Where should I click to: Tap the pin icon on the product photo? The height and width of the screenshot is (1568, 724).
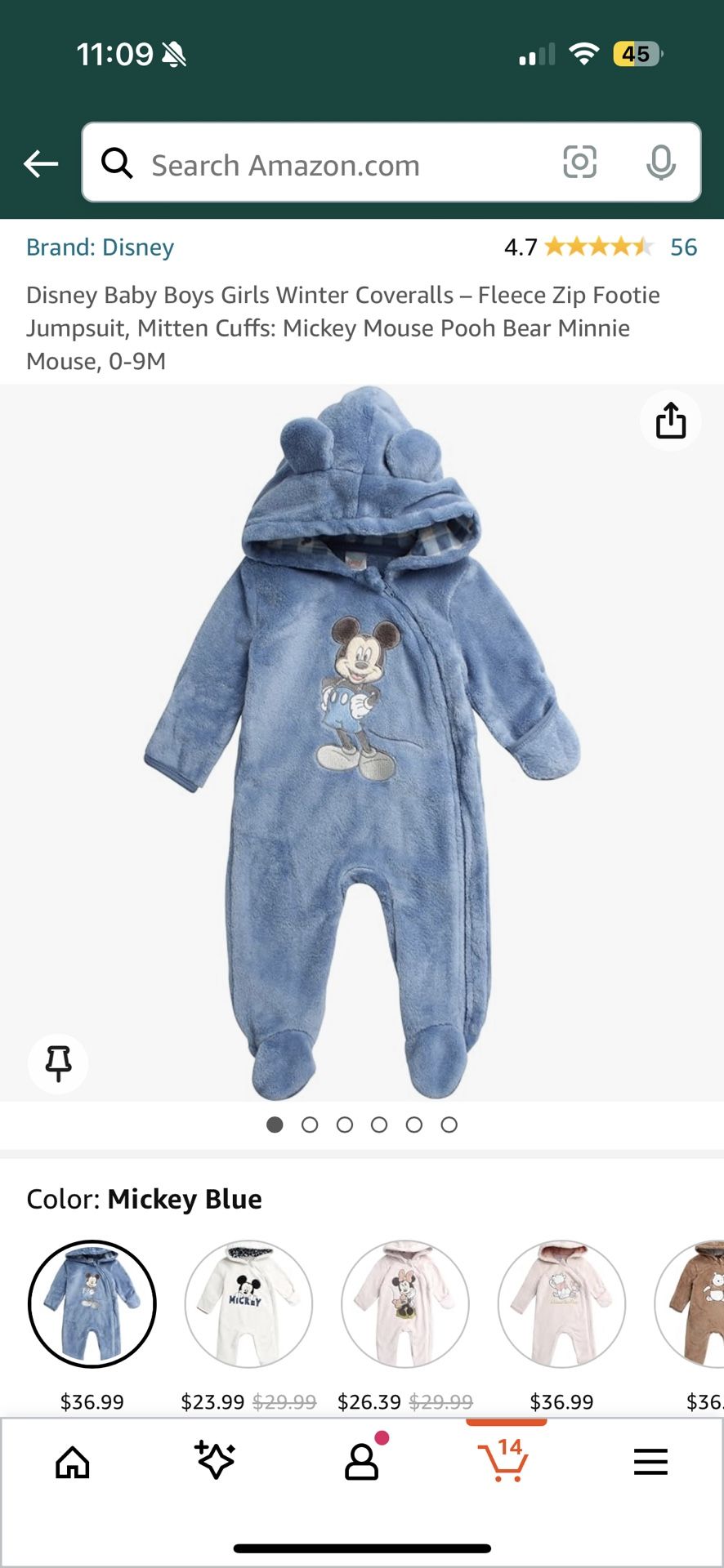(57, 1062)
